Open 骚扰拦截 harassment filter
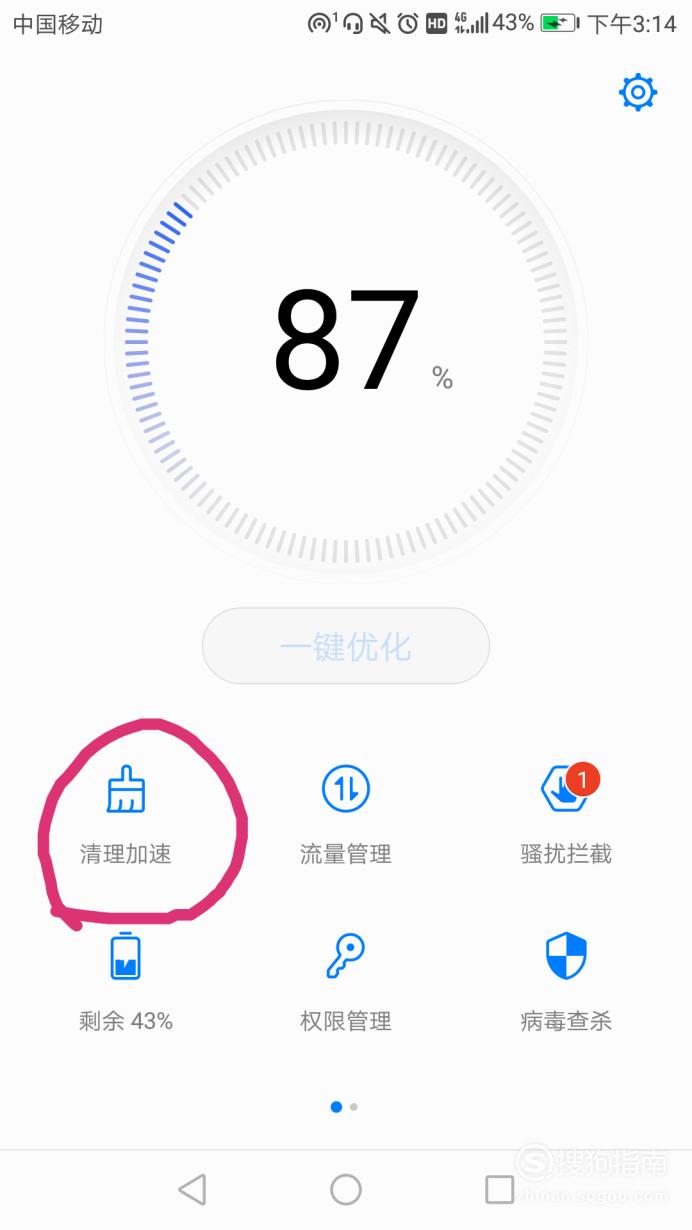 point(566,815)
